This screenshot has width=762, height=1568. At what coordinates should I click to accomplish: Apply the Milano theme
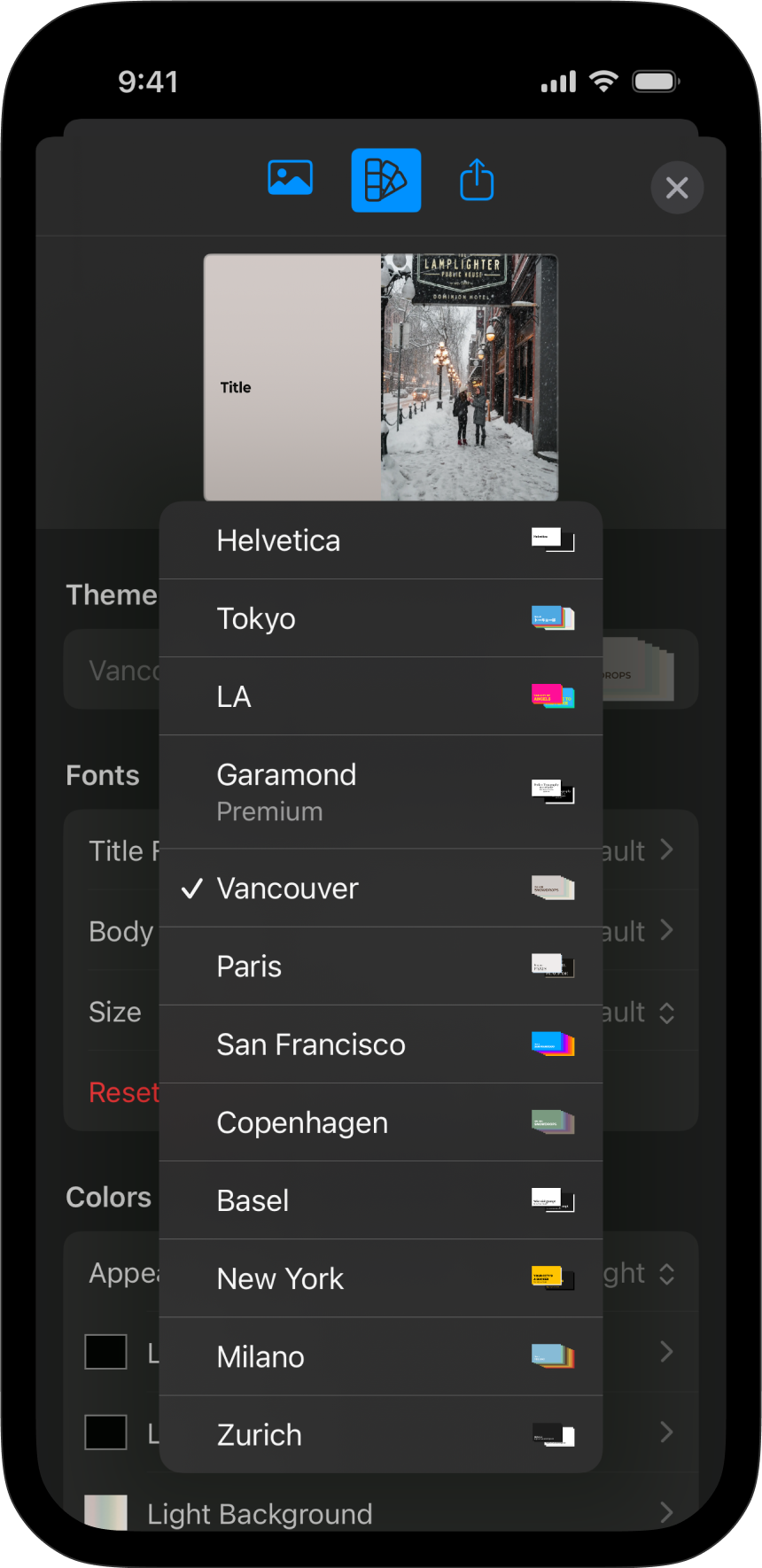click(x=381, y=1356)
